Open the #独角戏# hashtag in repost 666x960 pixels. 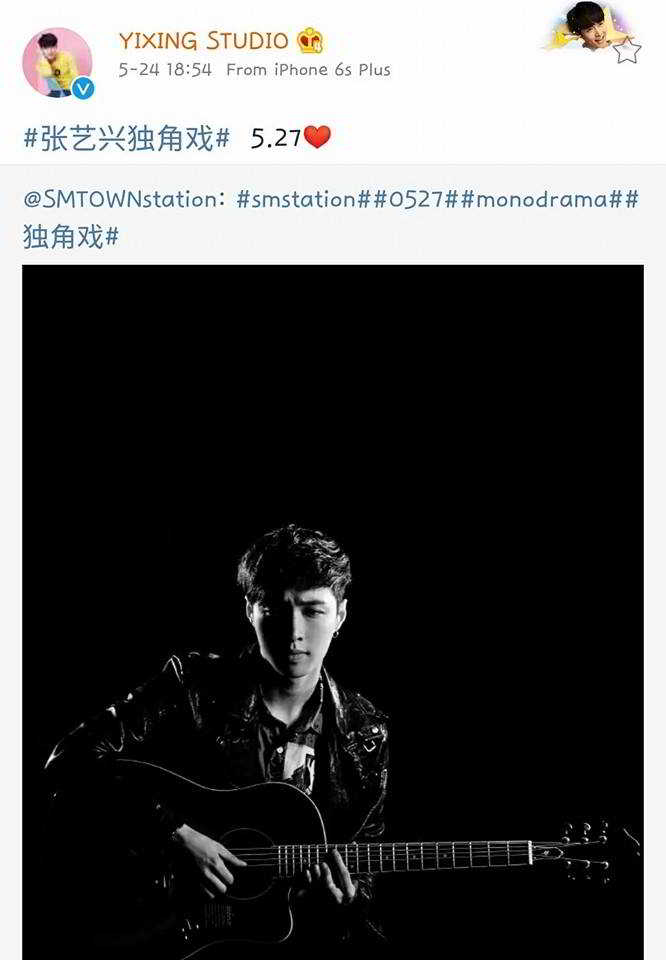72,237
